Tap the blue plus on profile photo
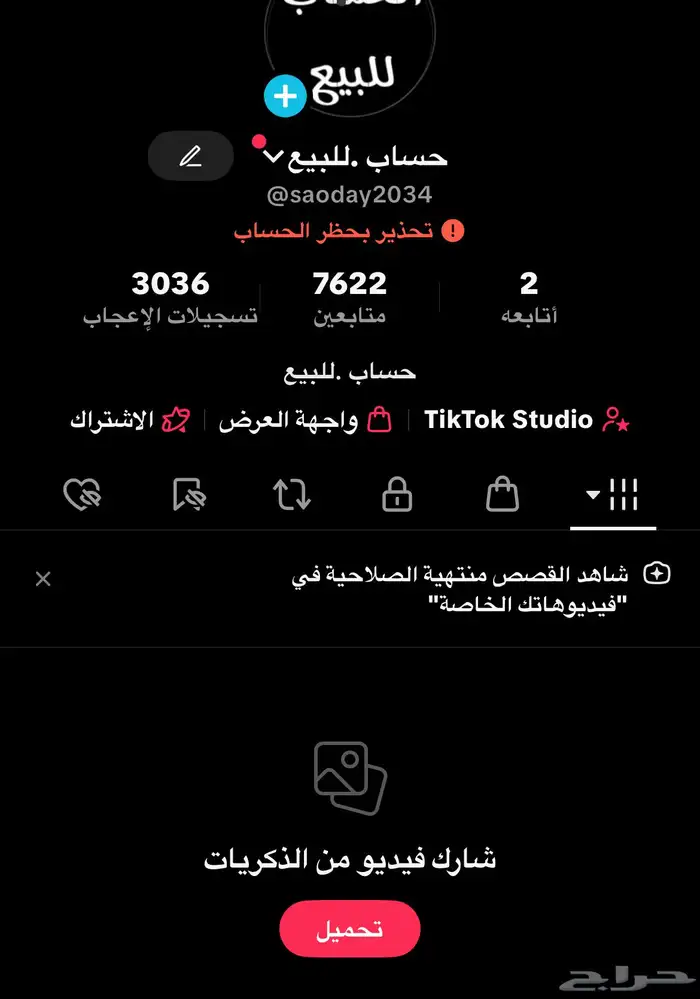The height and width of the screenshot is (999, 700). [285, 97]
